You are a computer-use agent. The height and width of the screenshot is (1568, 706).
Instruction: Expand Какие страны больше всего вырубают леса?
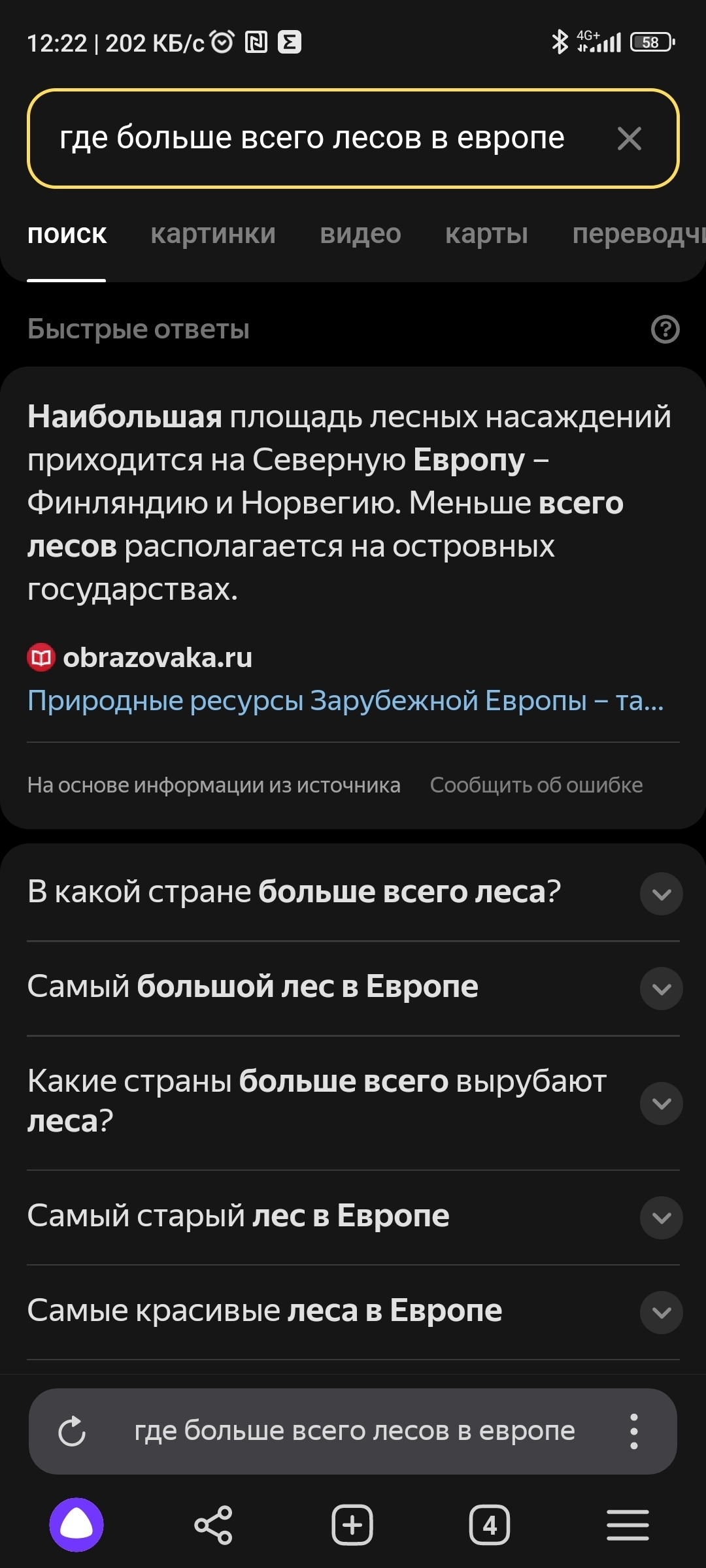click(661, 1103)
